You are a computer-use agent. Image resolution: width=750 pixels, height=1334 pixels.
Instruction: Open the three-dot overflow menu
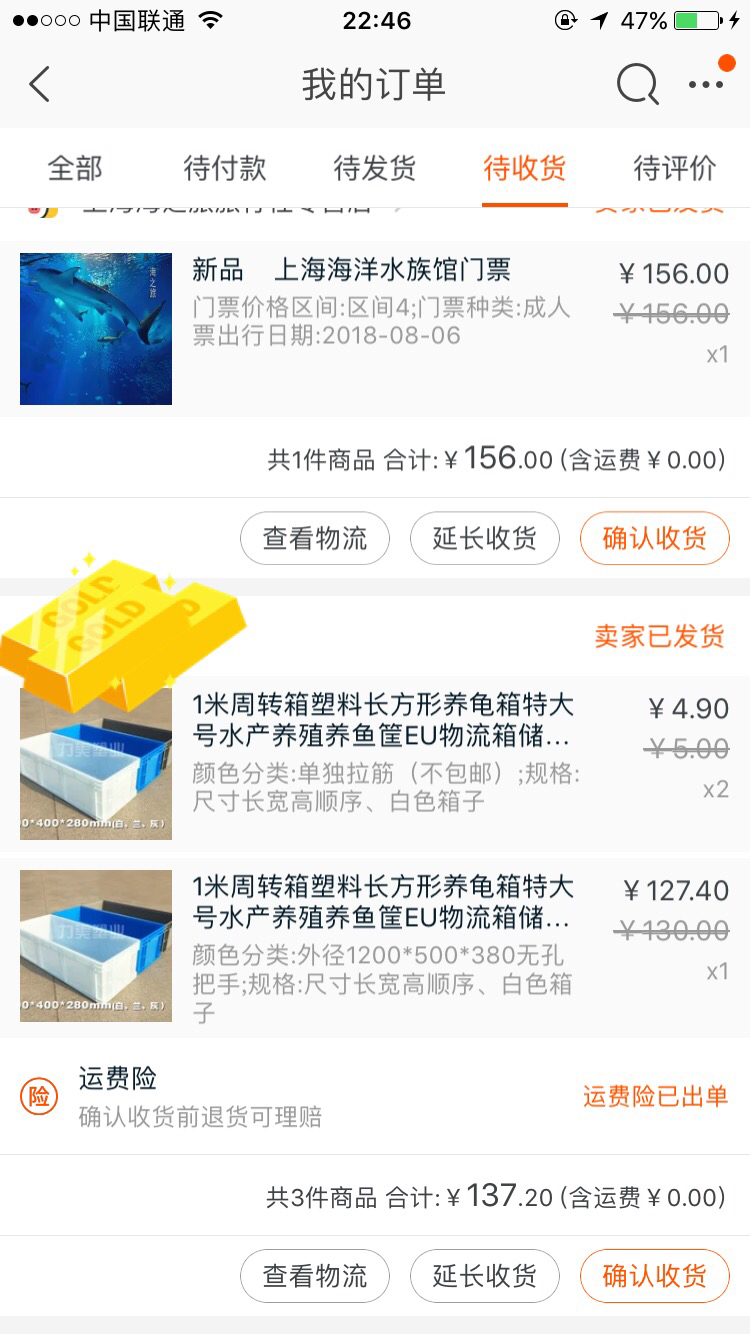pos(706,85)
